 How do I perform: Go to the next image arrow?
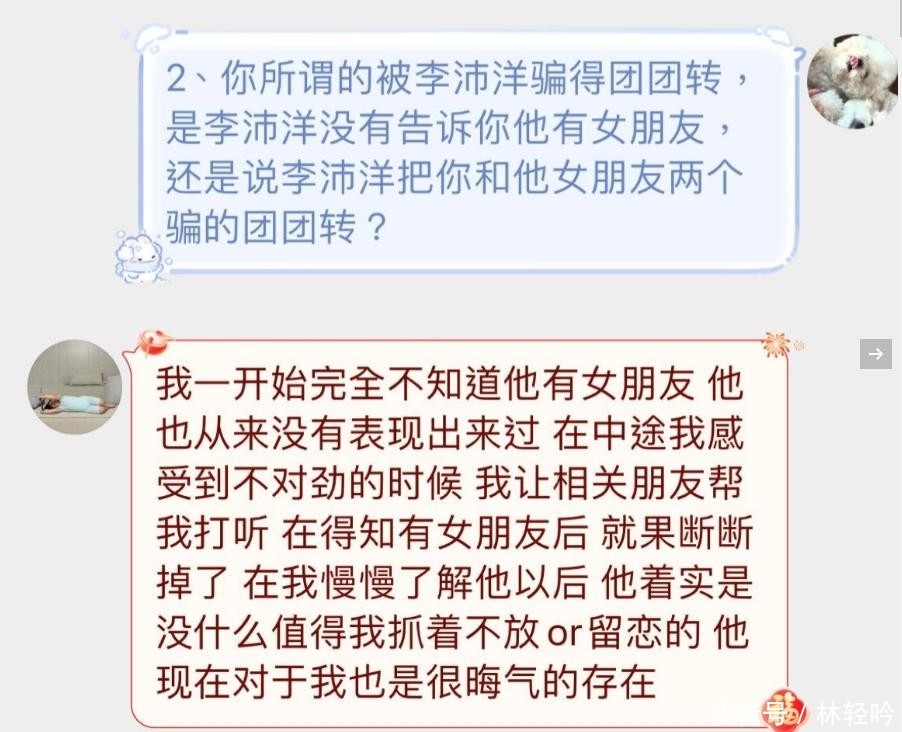(875, 354)
